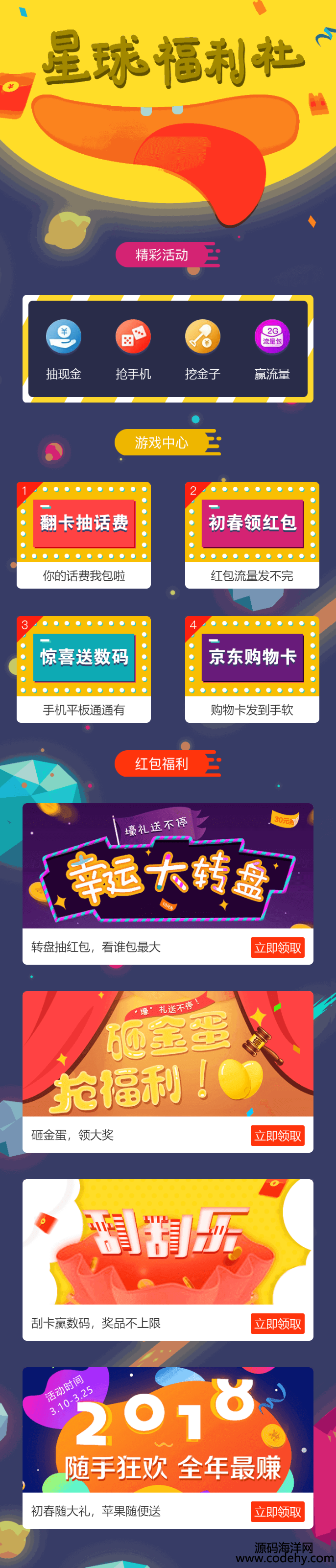The width and height of the screenshot is (336, 1568).
Task: Select the 惊喜送数码 game card
Action: pyautogui.click(x=83, y=668)
